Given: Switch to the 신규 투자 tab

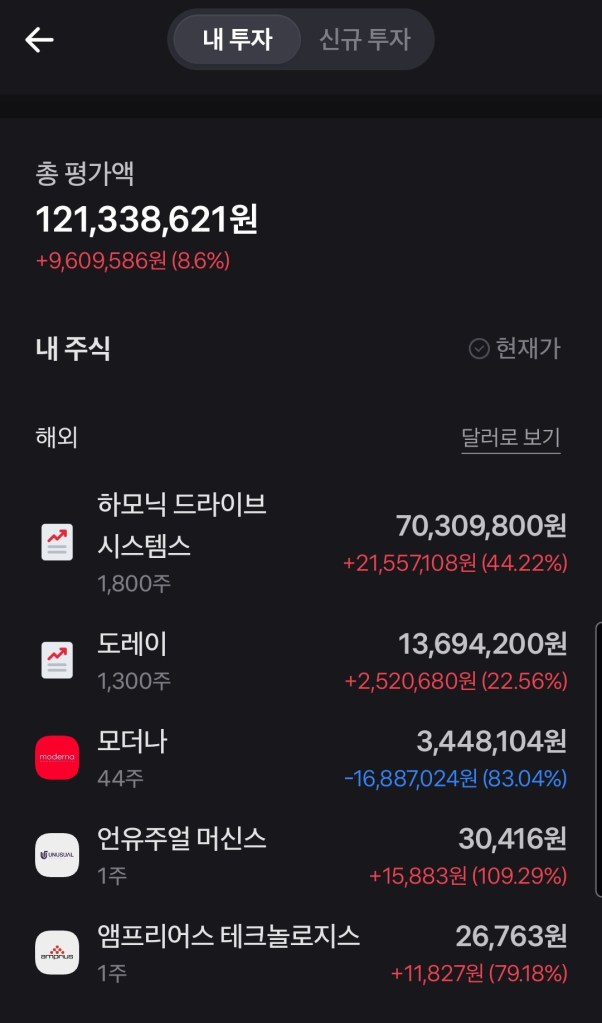Looking at the screenshot, I should (364, 40).
